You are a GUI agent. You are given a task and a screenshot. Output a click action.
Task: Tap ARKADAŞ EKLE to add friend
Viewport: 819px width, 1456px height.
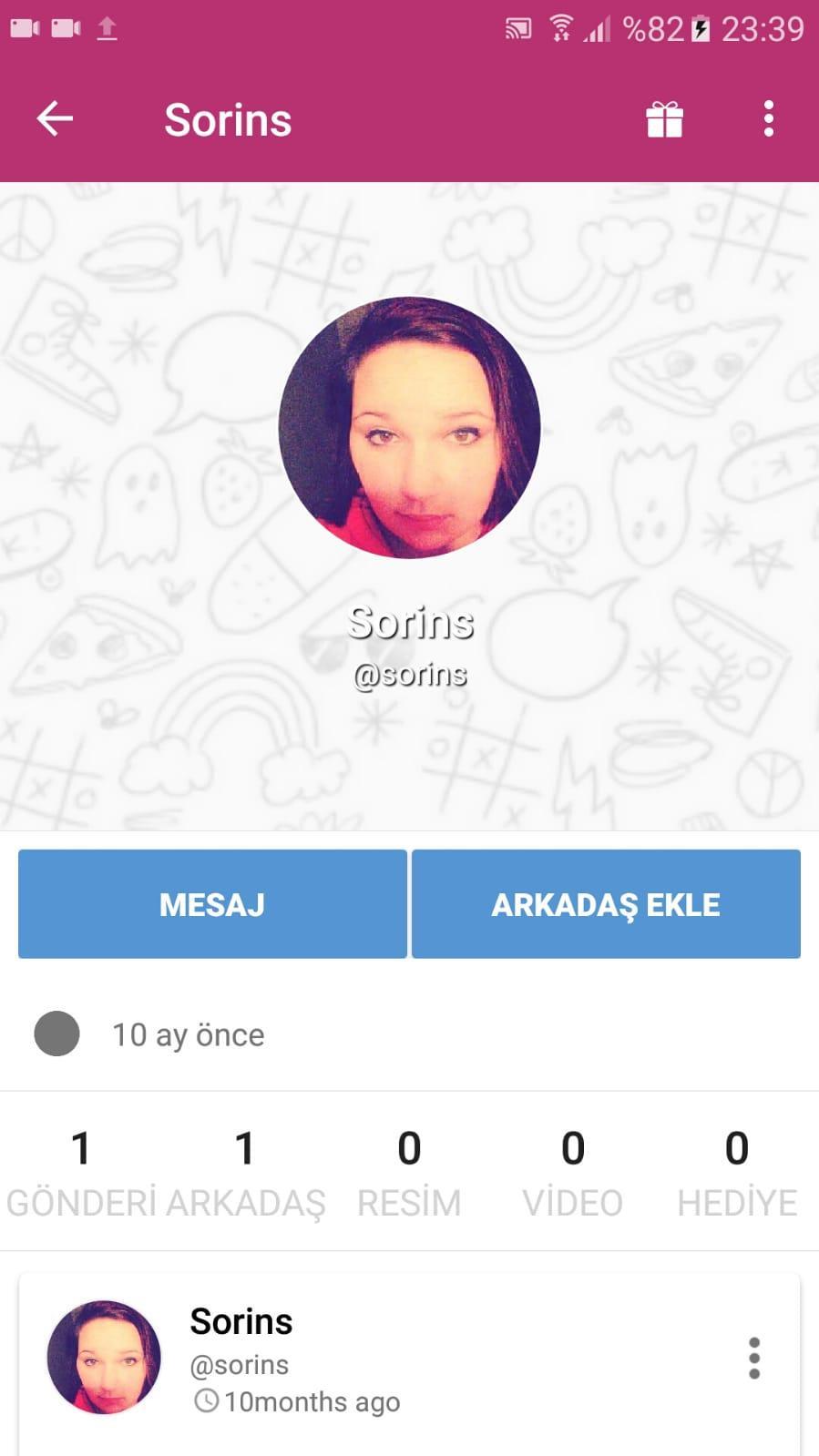click(606, 904)
